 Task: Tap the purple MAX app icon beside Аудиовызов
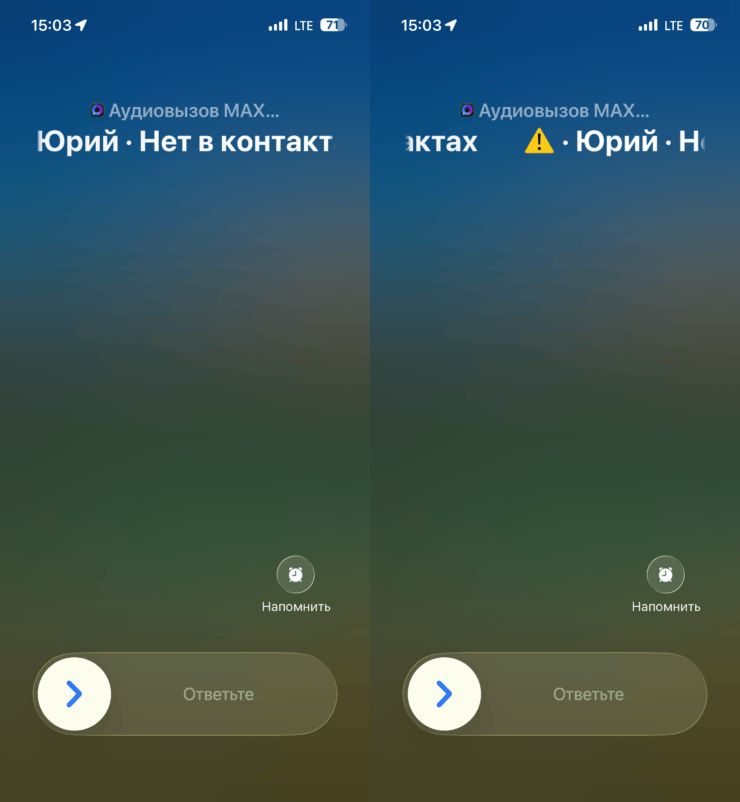pos(96,110)
